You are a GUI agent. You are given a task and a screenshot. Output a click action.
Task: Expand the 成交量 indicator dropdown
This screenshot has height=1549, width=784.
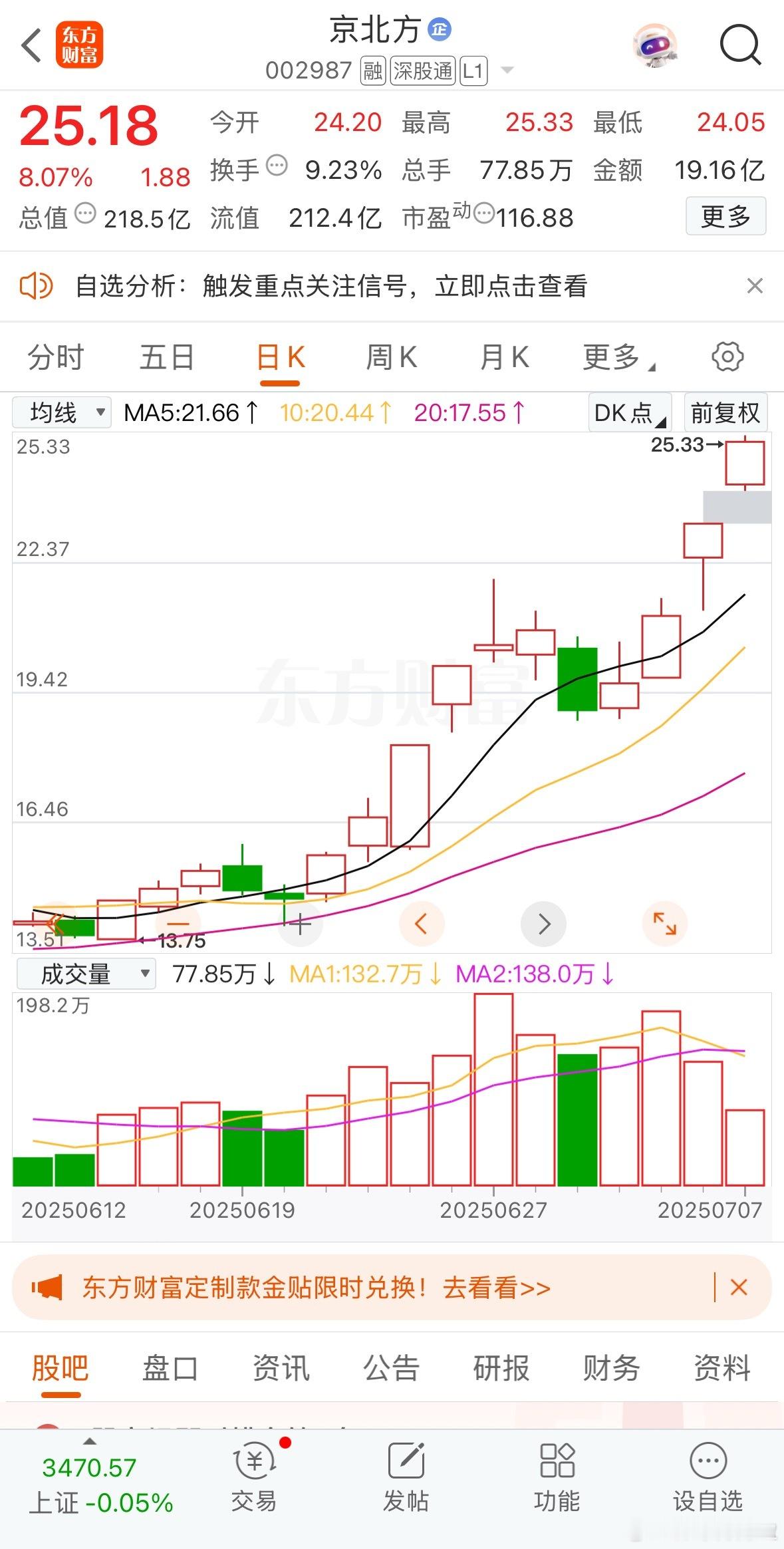click(x=86, y=974)
